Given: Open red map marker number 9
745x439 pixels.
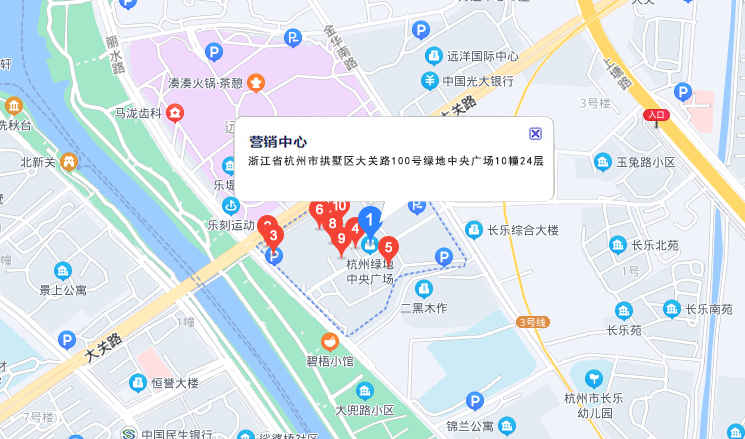Looking at the screenshot, I should click(342, 238).
